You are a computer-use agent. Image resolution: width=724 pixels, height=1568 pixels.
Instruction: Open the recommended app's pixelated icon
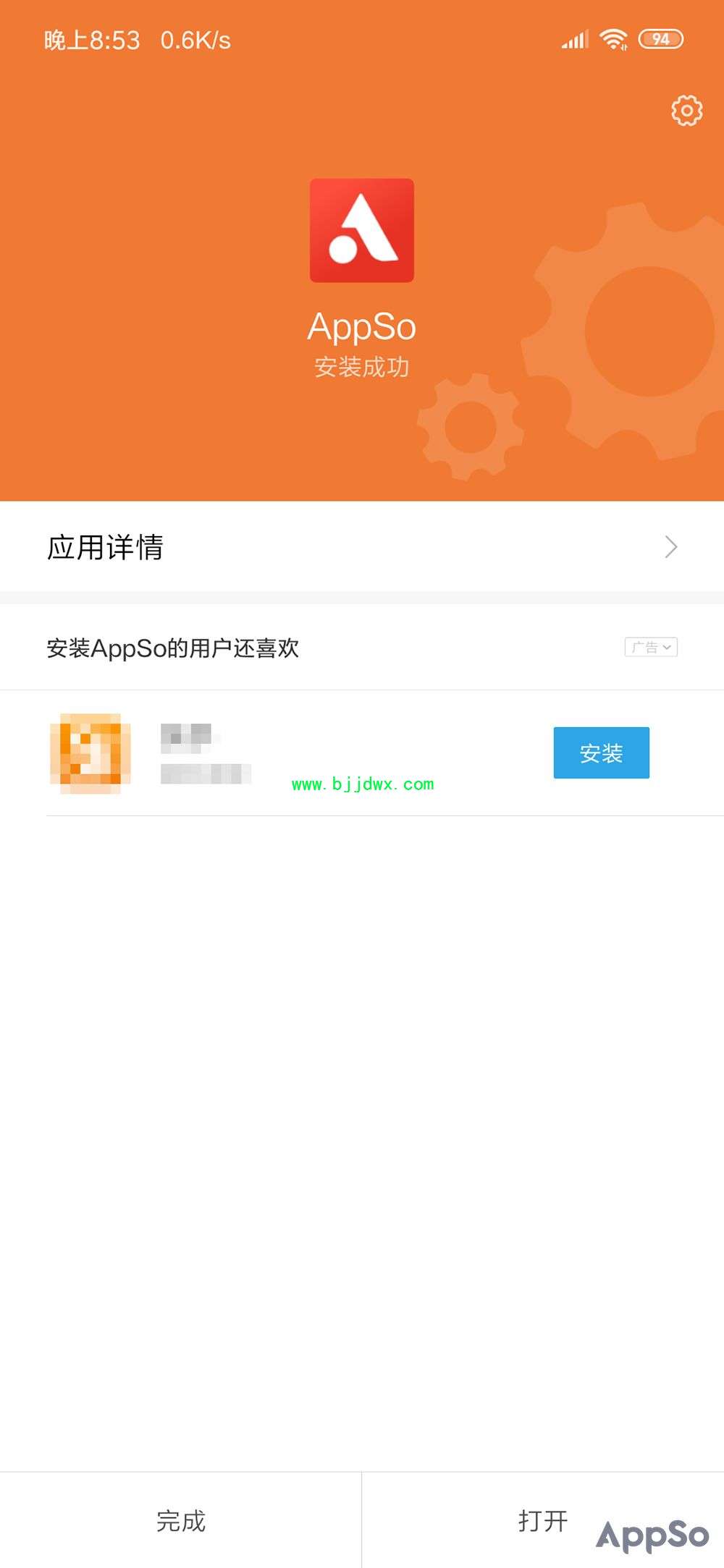(90, 753)
